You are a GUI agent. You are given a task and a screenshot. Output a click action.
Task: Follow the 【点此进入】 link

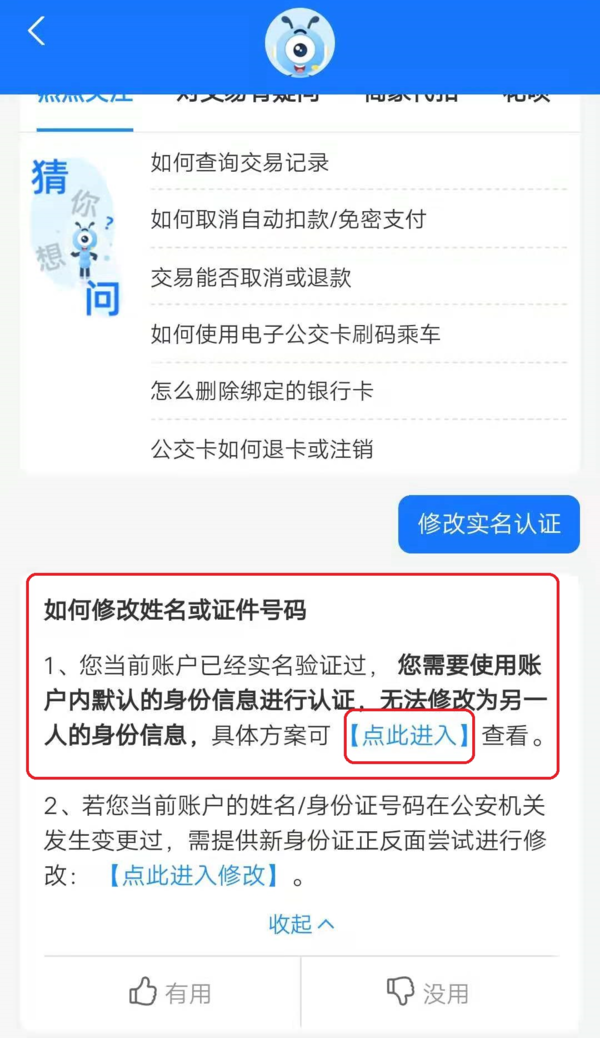pos(409,737)
